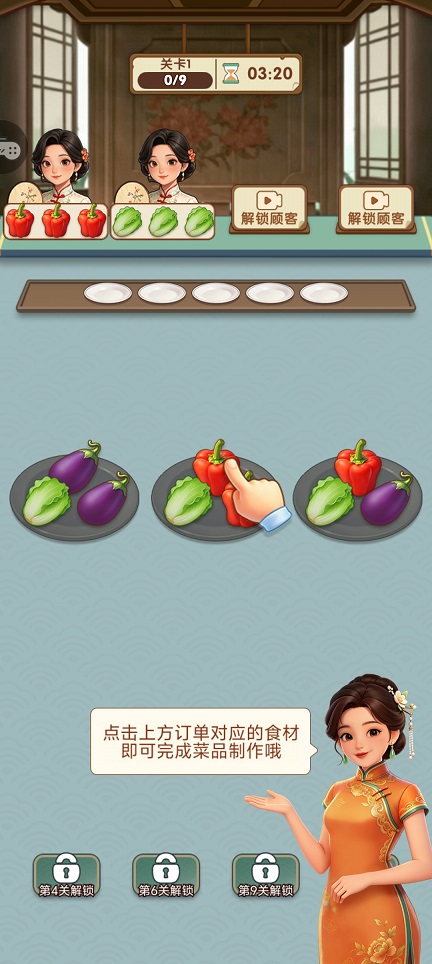The width and height of the screenshot is (432, 964).
Task: Pick the cabbage on the two-pepper plate
Action: 189,500
